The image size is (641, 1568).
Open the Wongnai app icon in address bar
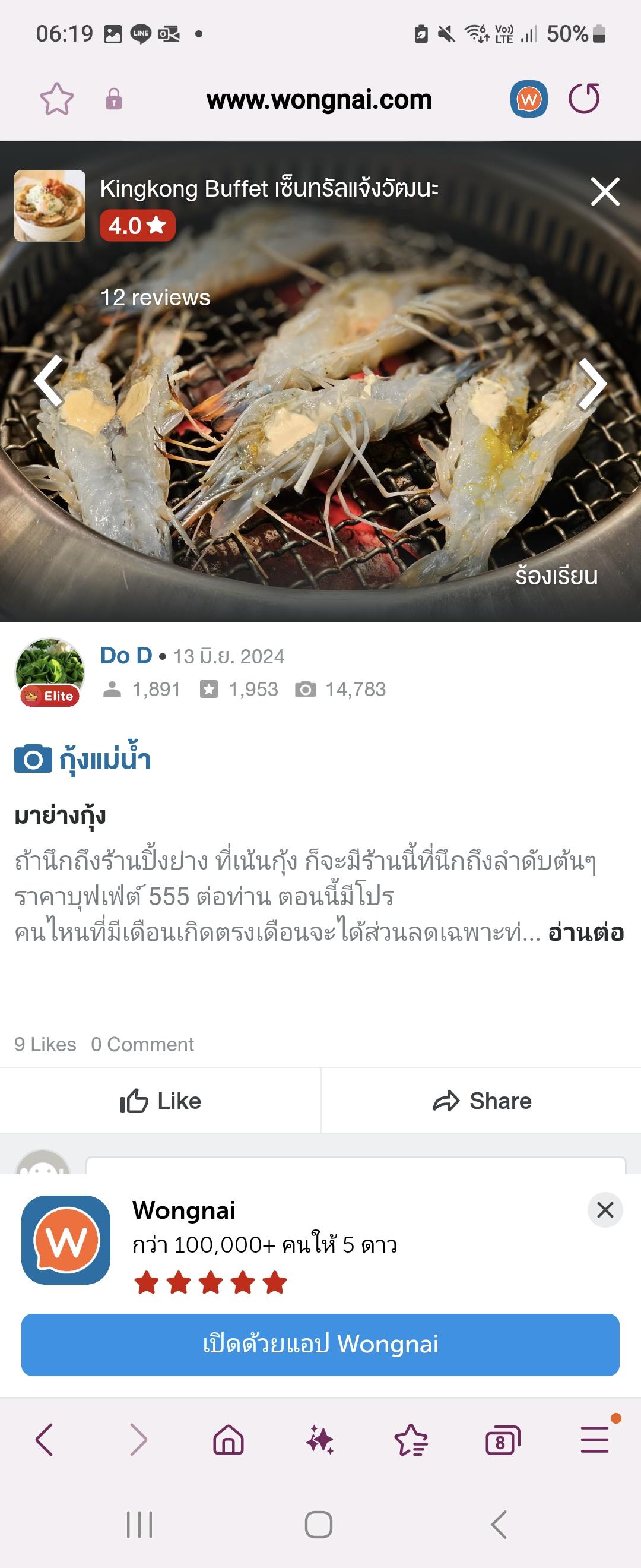(528, 99)
